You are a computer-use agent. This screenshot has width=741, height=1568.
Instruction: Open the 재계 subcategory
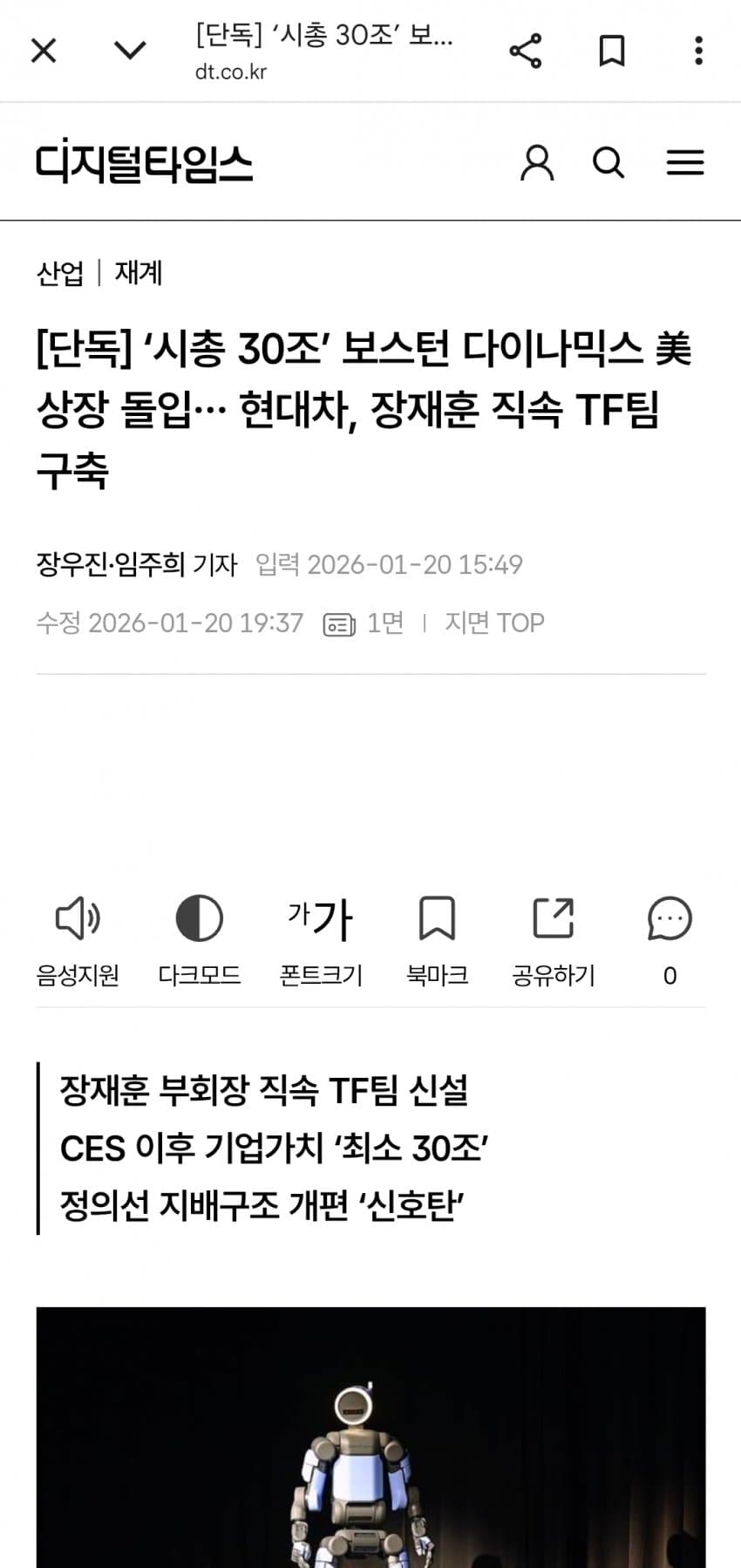coord(139,273)
